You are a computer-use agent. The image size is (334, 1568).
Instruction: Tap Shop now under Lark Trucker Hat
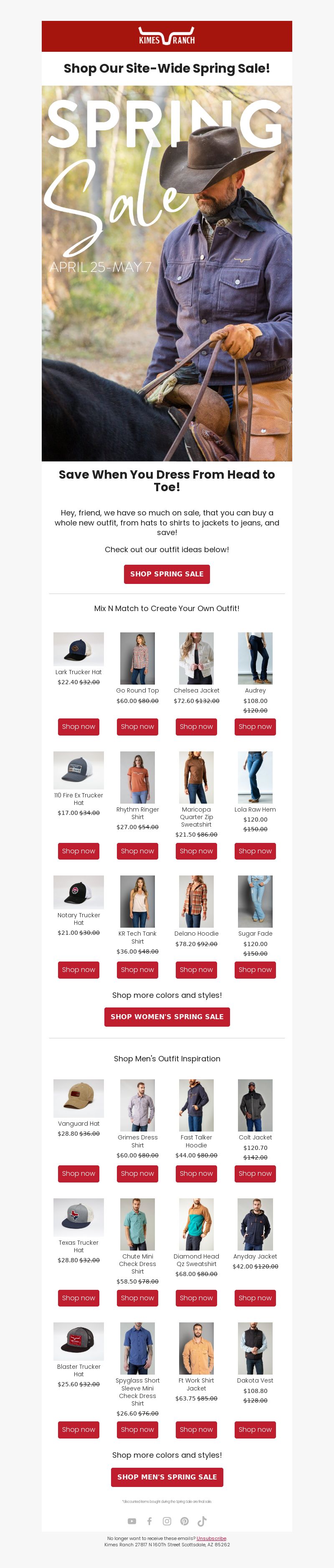coord(78,726)
